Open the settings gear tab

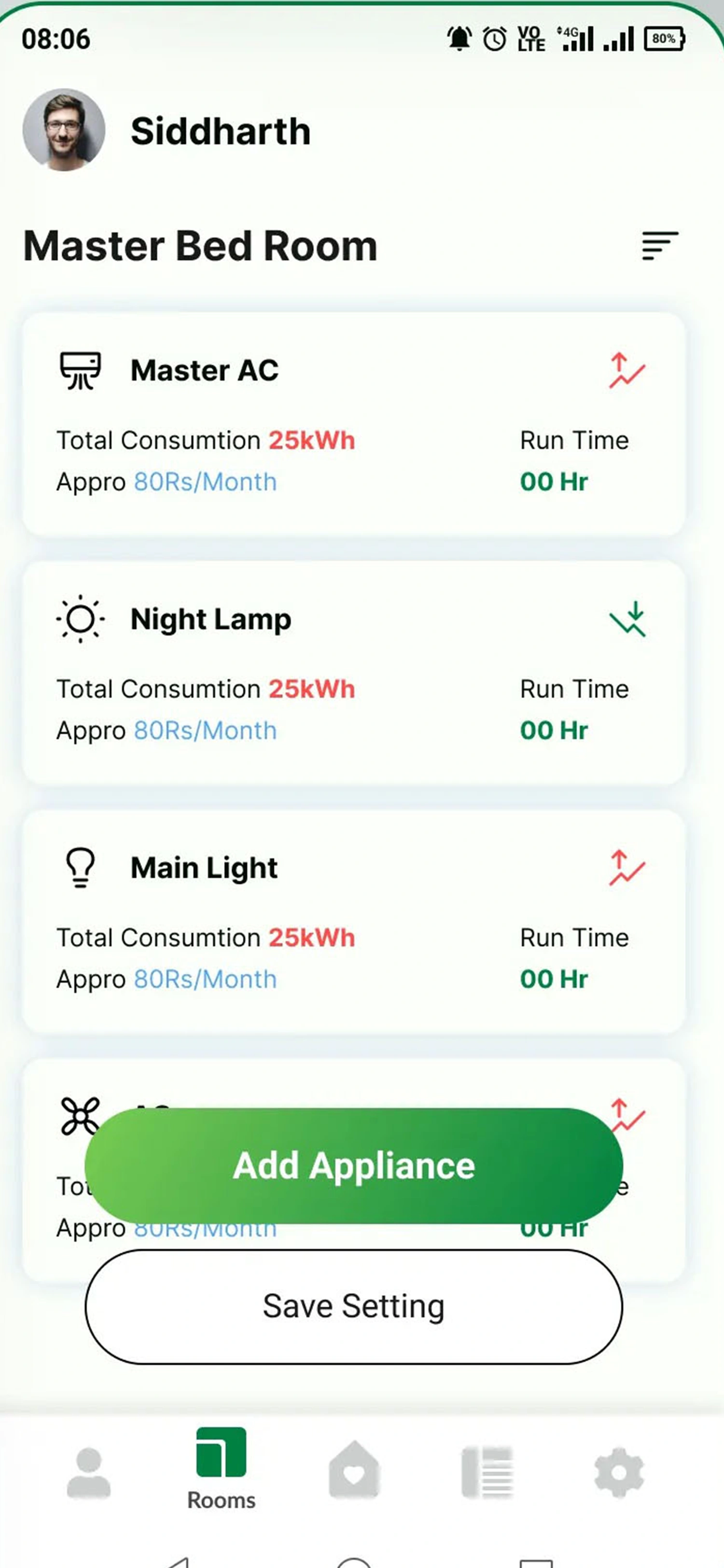pos(619,1472)
